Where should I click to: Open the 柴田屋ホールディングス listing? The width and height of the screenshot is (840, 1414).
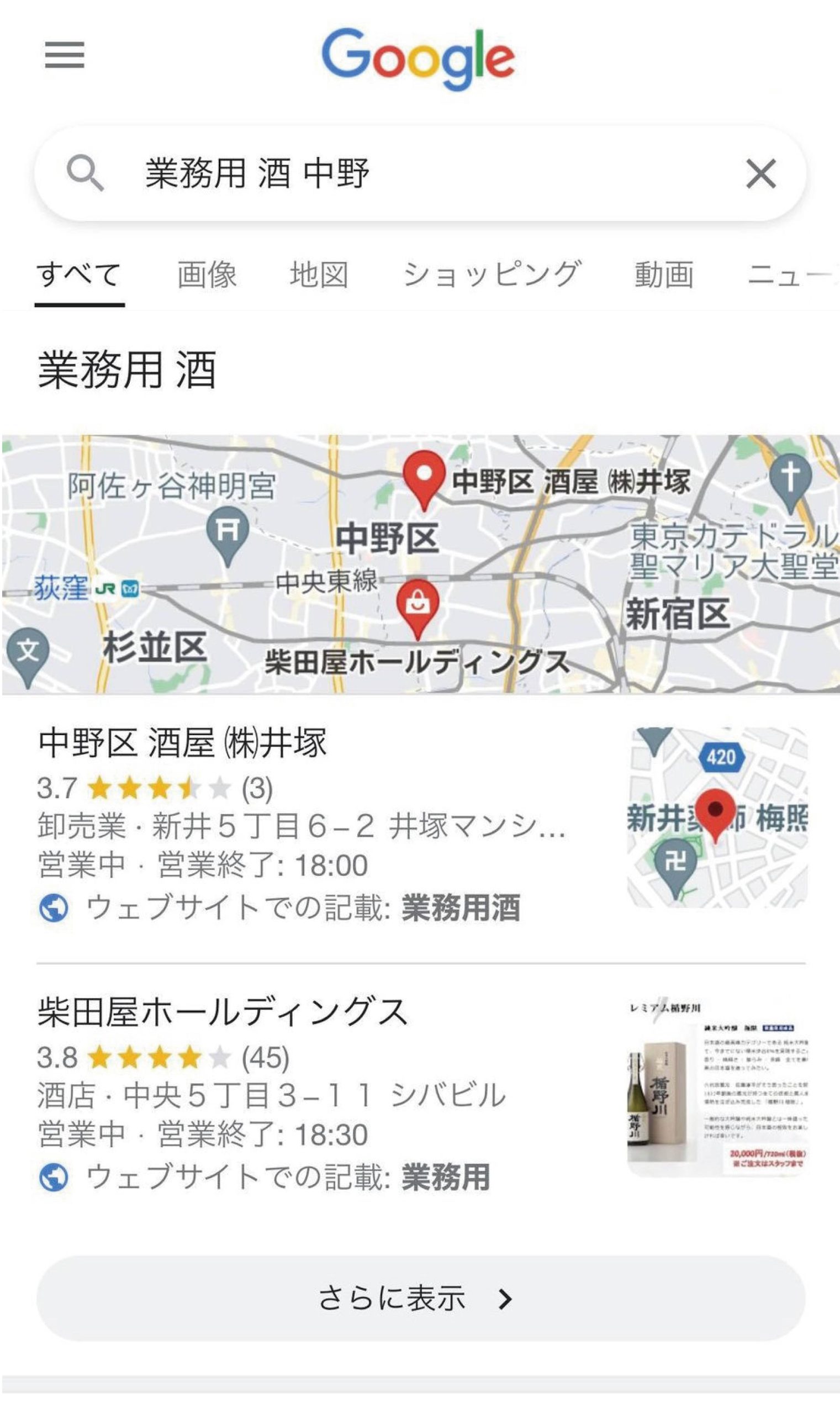[x=223, y=1012]
